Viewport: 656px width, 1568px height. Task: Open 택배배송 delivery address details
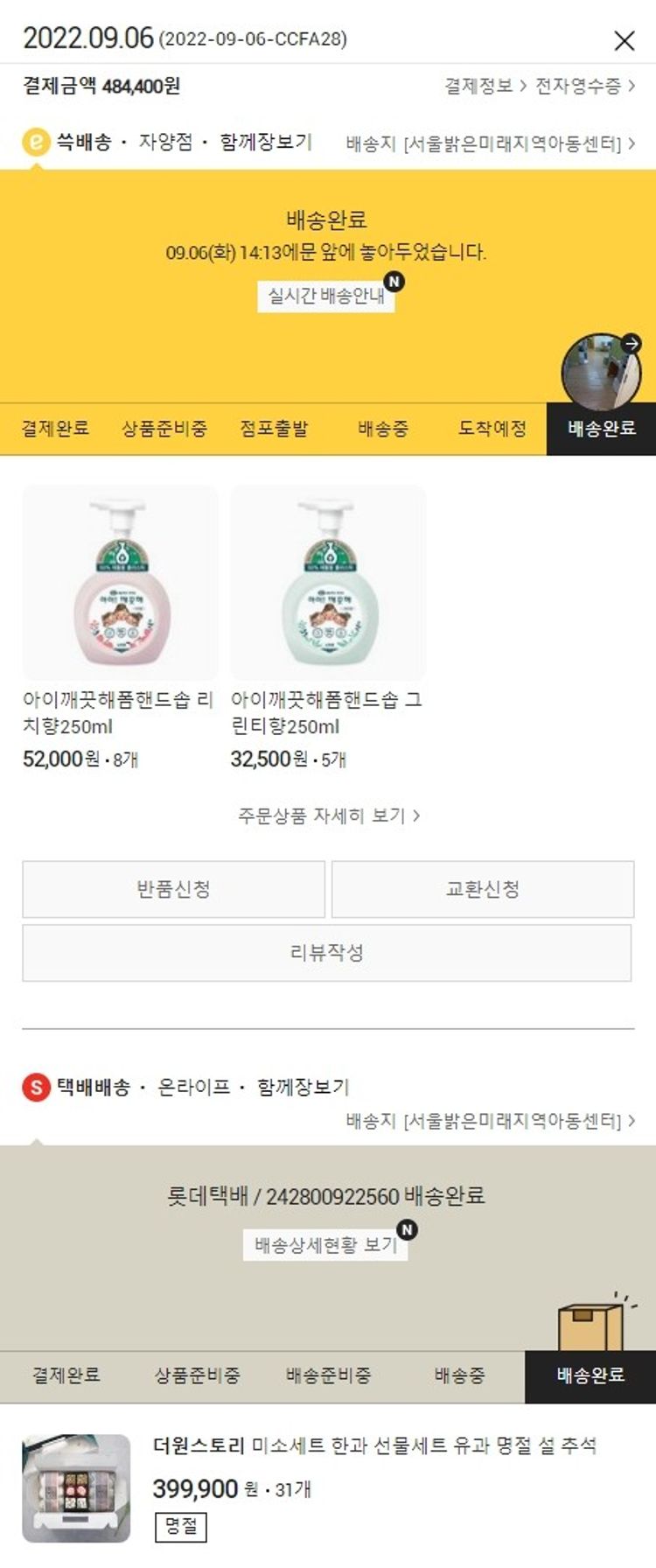tap(490, 1121)
